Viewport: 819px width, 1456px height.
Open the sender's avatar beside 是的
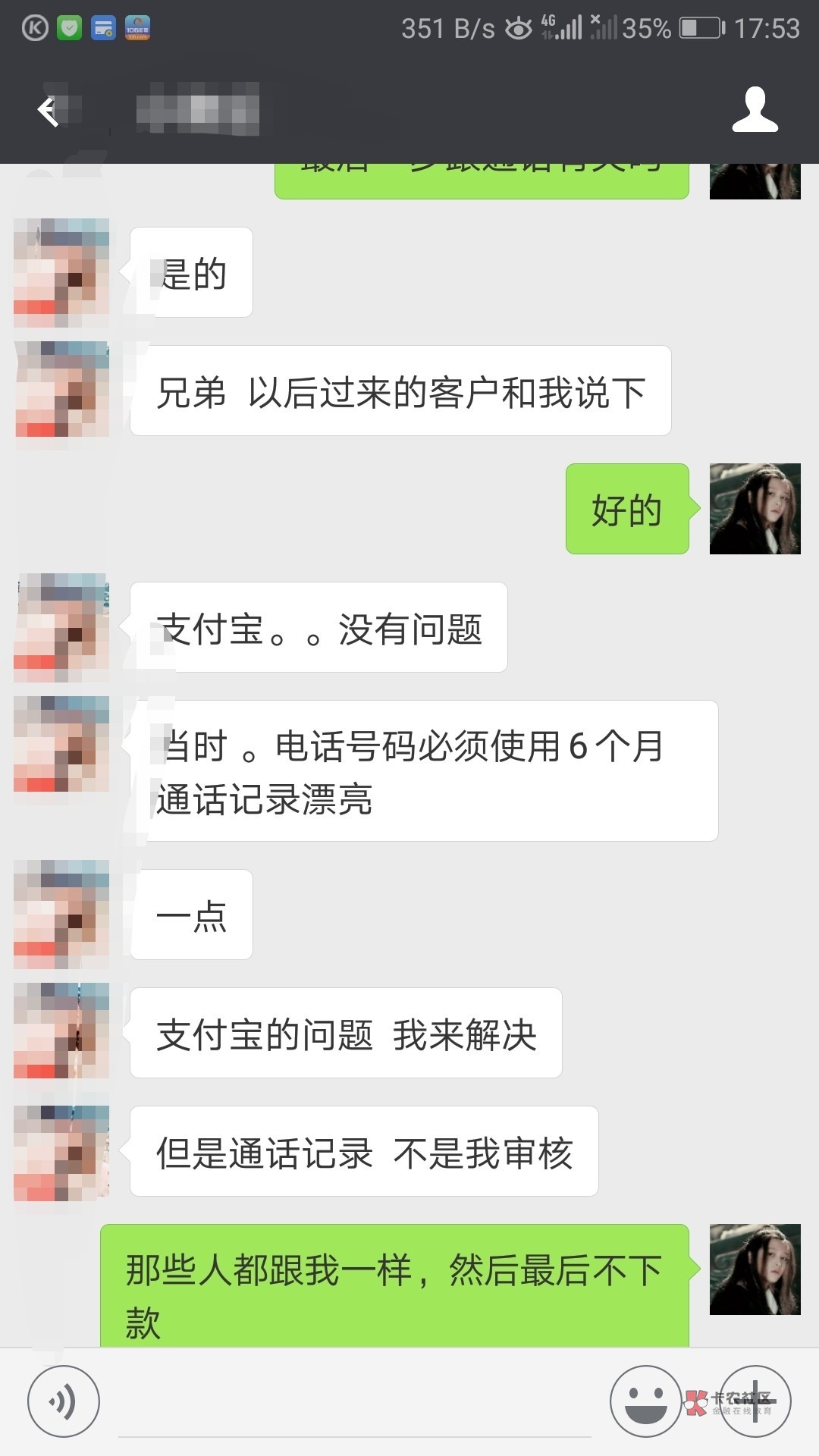(x=61, y=273)
